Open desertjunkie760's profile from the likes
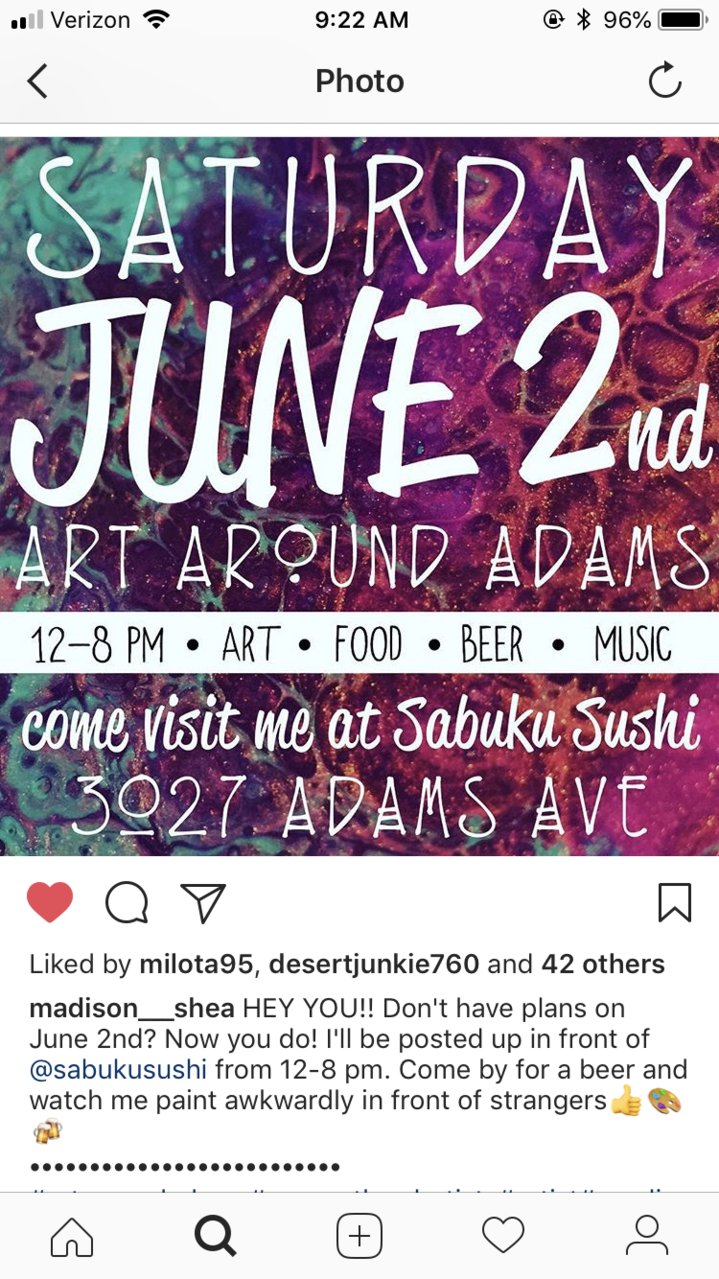The image size is (719, 1279). click(375, 964)
